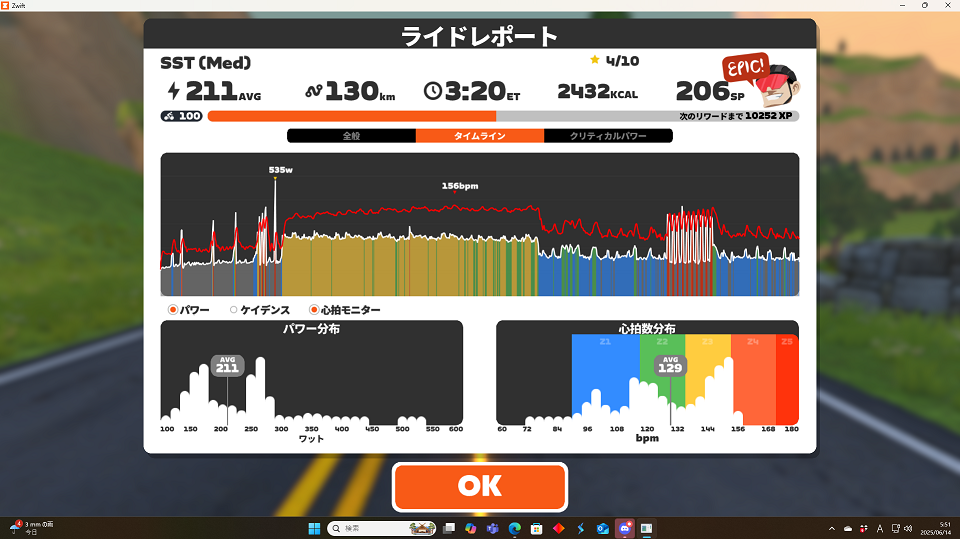Open the weather widget on taskbar
This screenshot has height=539, width=960.
point(30,528)
